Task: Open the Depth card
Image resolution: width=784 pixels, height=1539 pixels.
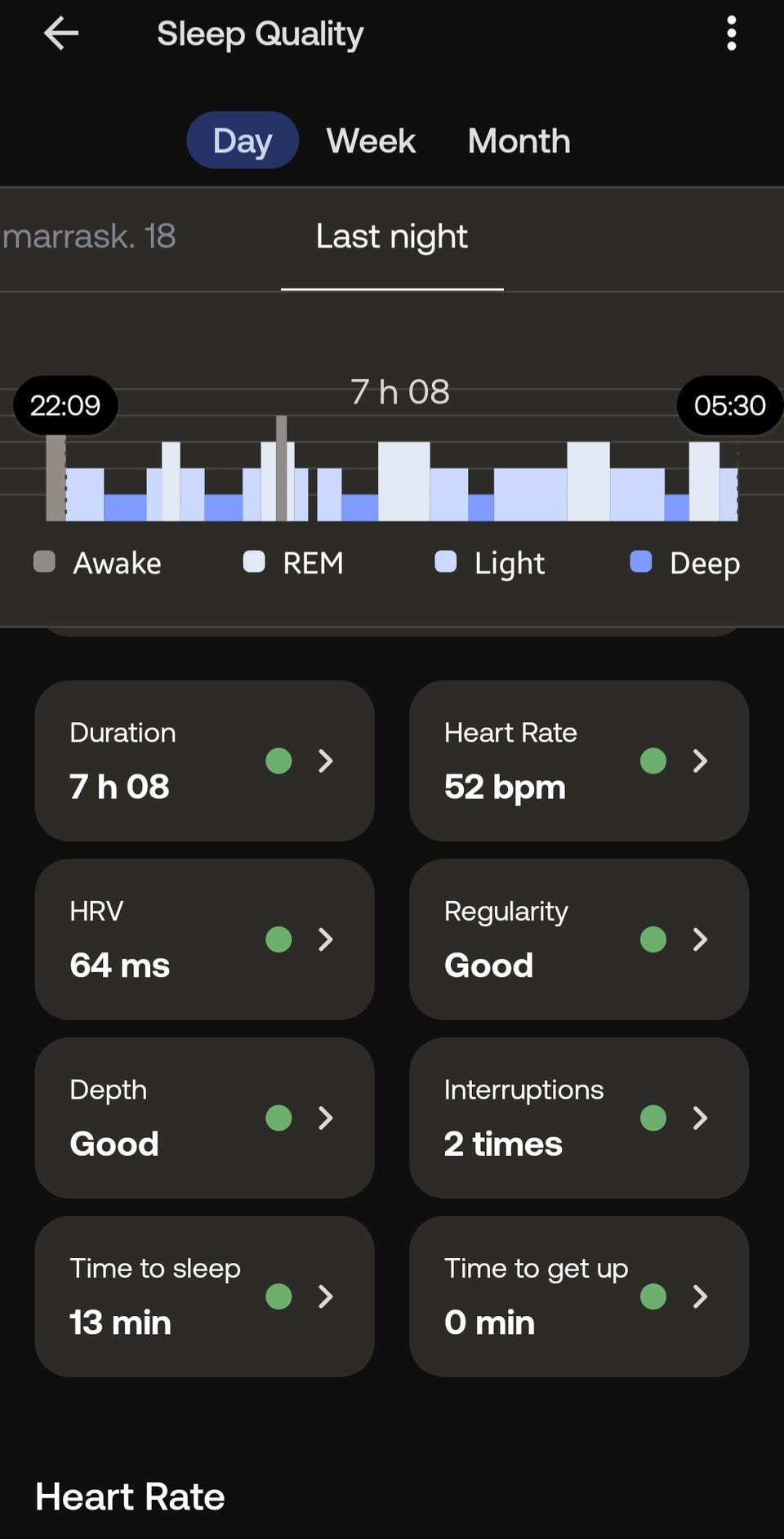Action: pos(204,1117)
